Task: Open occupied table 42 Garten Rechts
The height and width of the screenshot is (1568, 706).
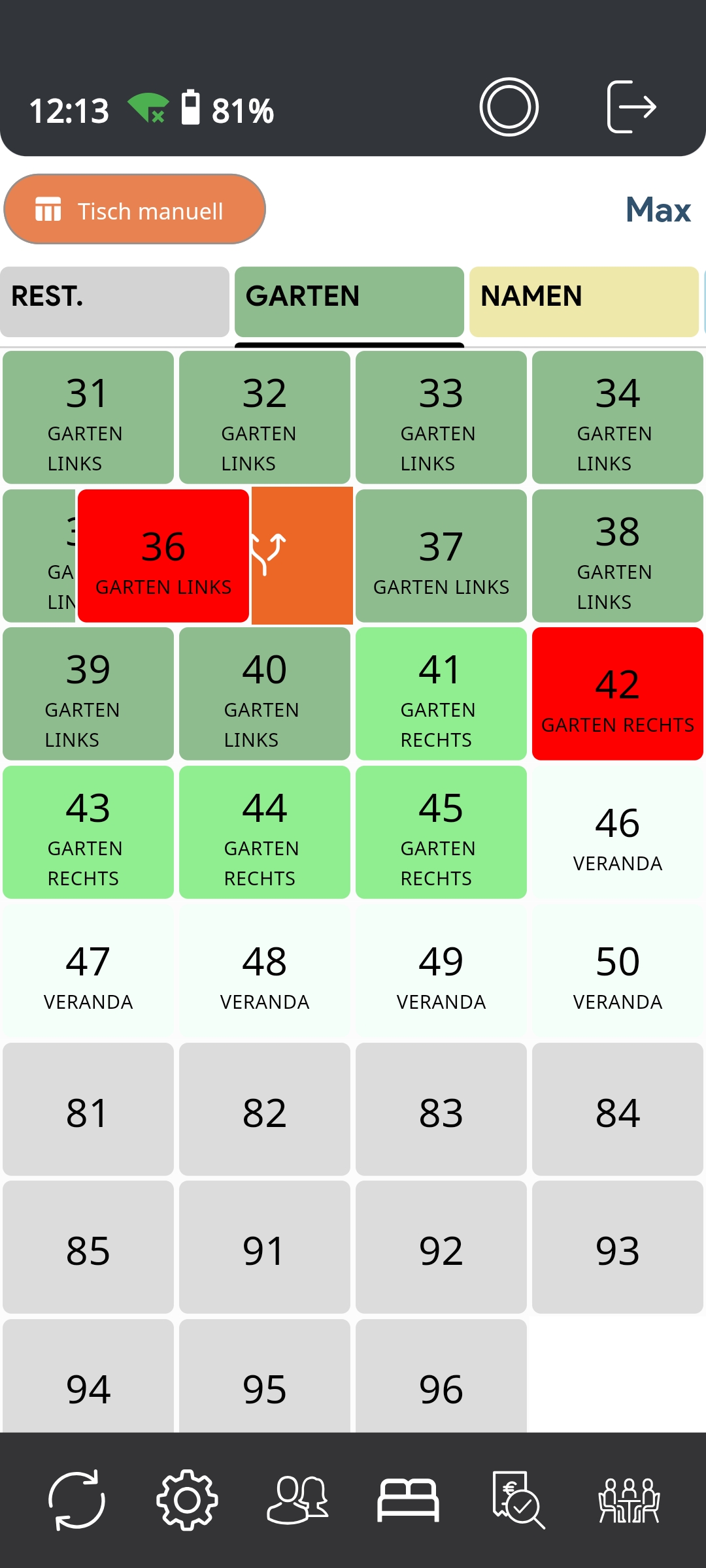Action: (x=617, y=694)
